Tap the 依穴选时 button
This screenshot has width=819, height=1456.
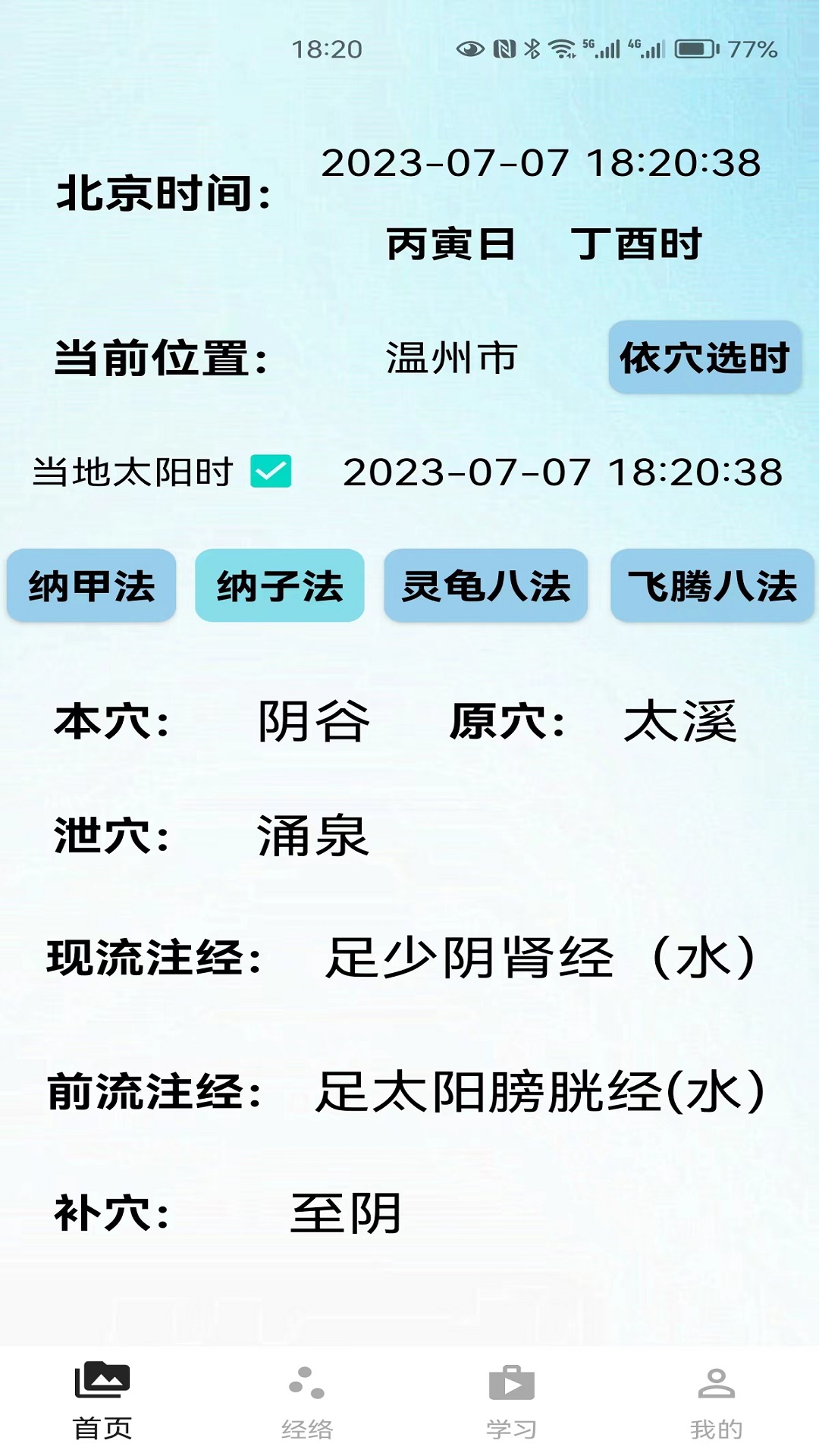(704, 357)
